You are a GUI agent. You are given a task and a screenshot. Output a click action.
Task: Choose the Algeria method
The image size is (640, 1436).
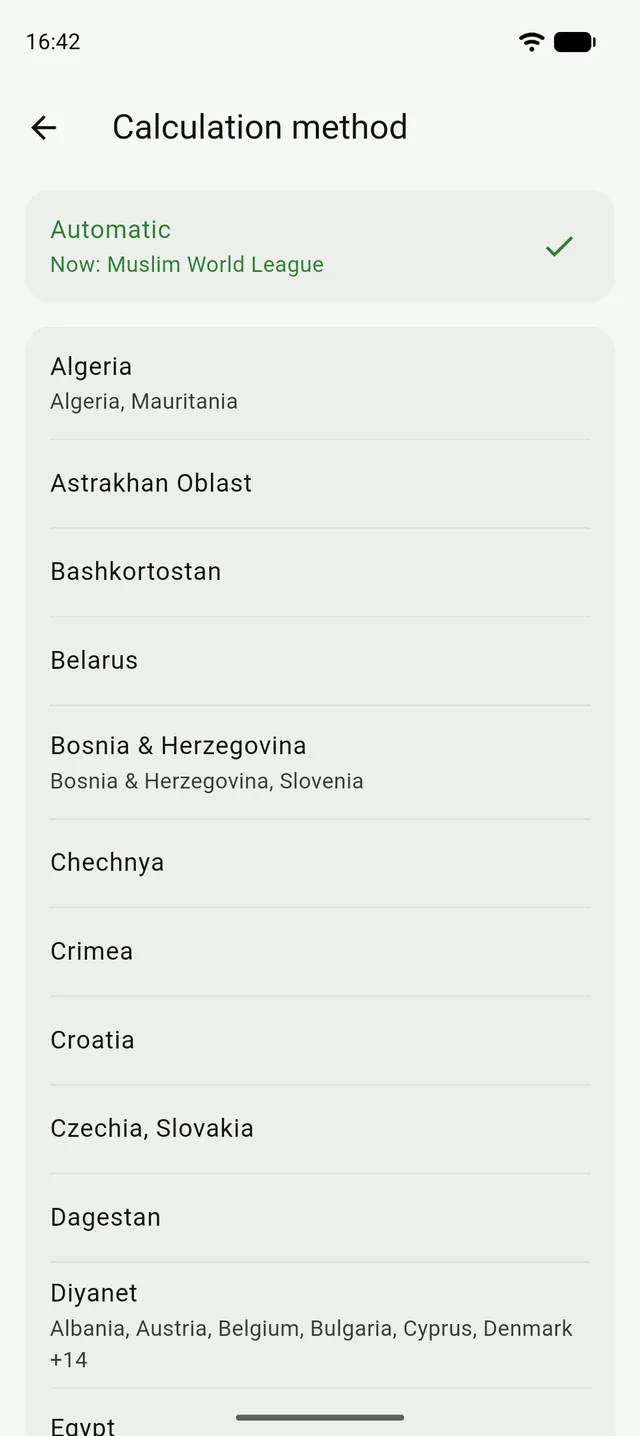click(x=320, y=383)
